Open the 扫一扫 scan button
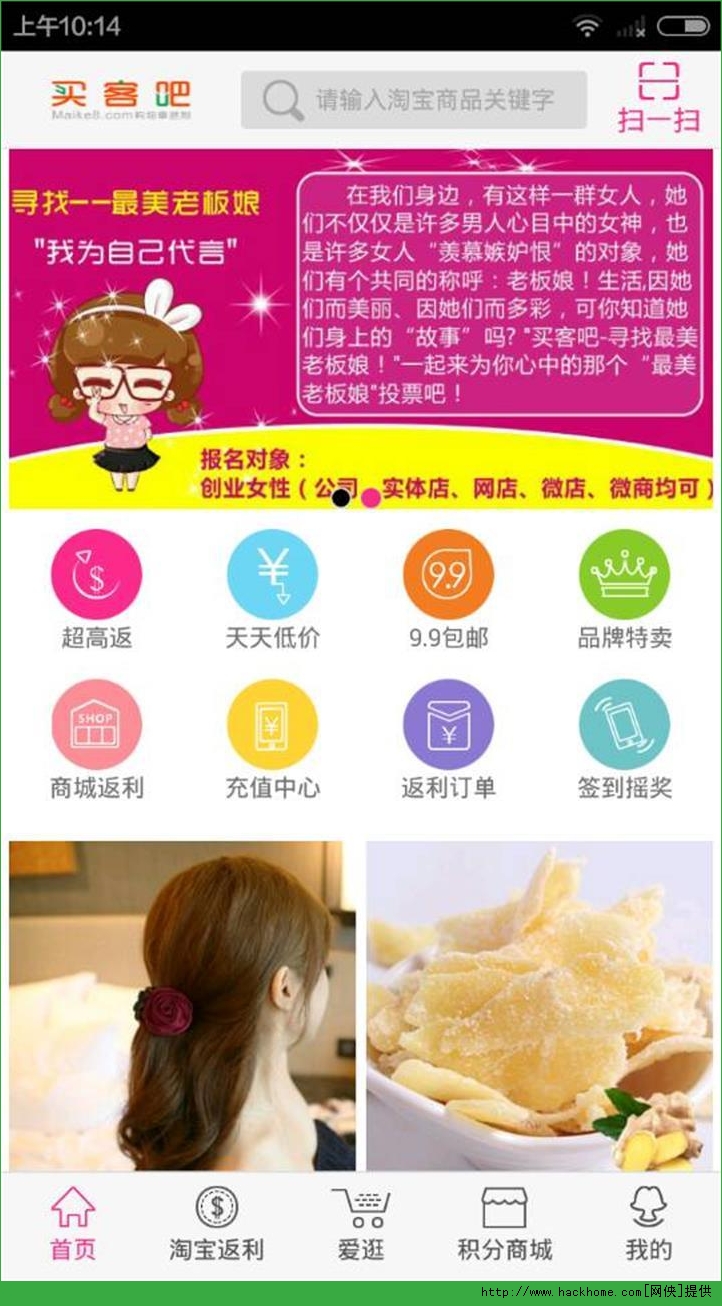 658,97
